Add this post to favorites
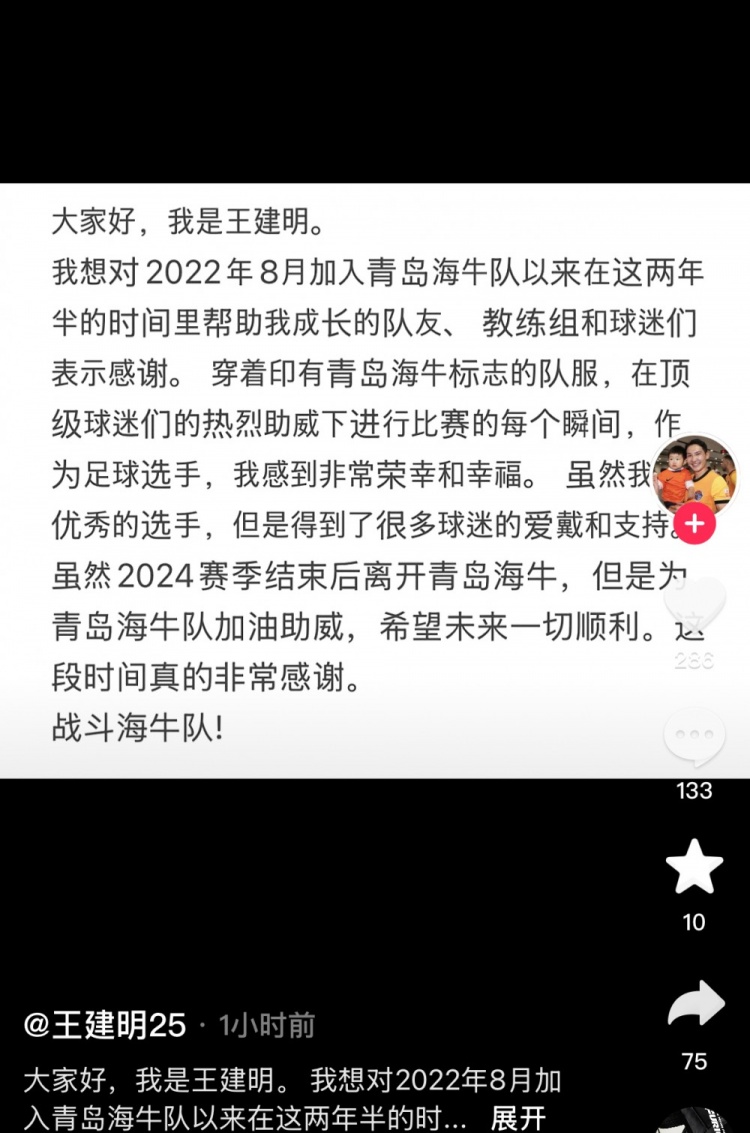Screen dimensions: 750x1133 tap(694, 867)
